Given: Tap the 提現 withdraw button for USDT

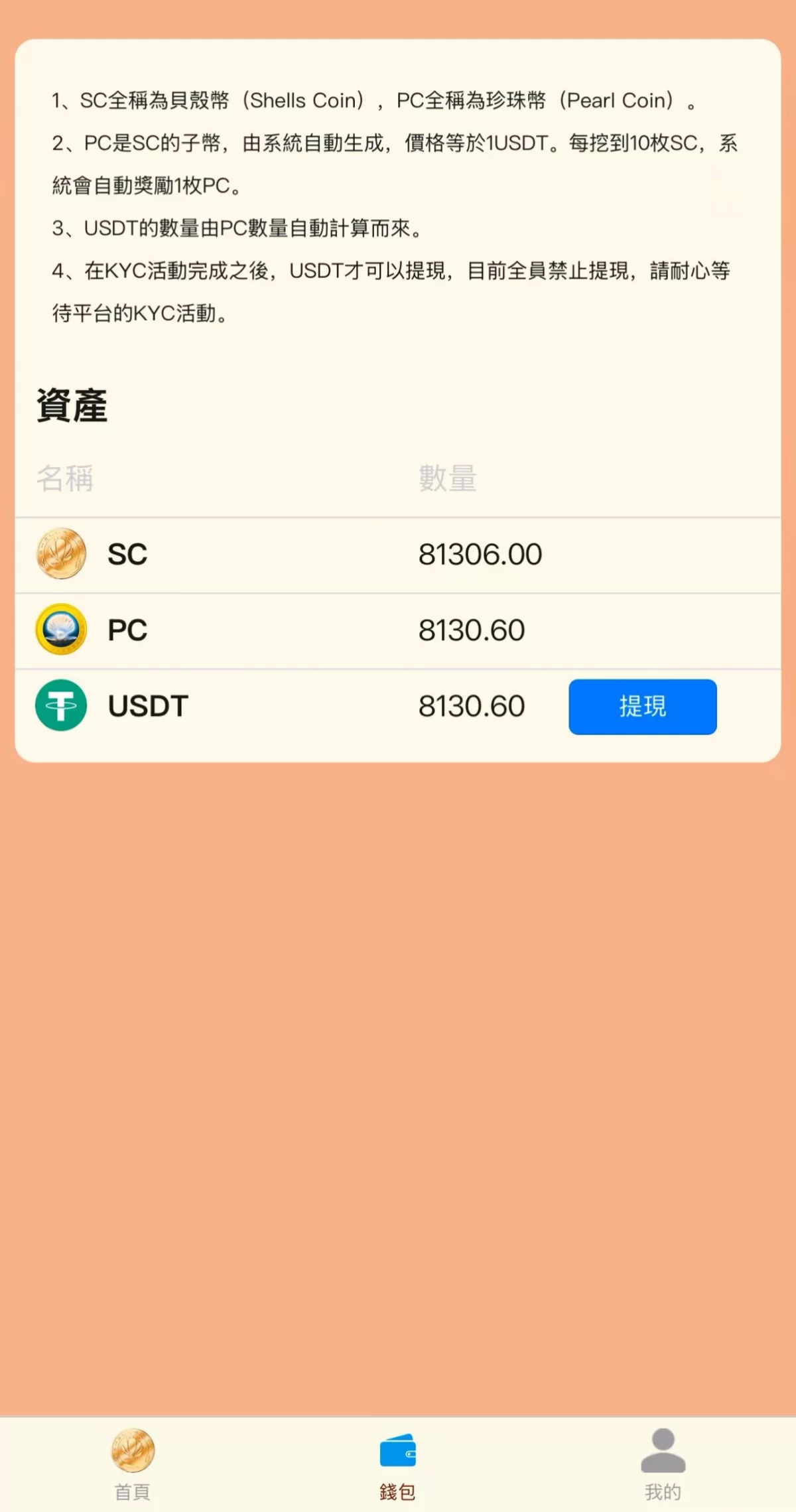Looking at the screenshot, I should click(642, 707).
